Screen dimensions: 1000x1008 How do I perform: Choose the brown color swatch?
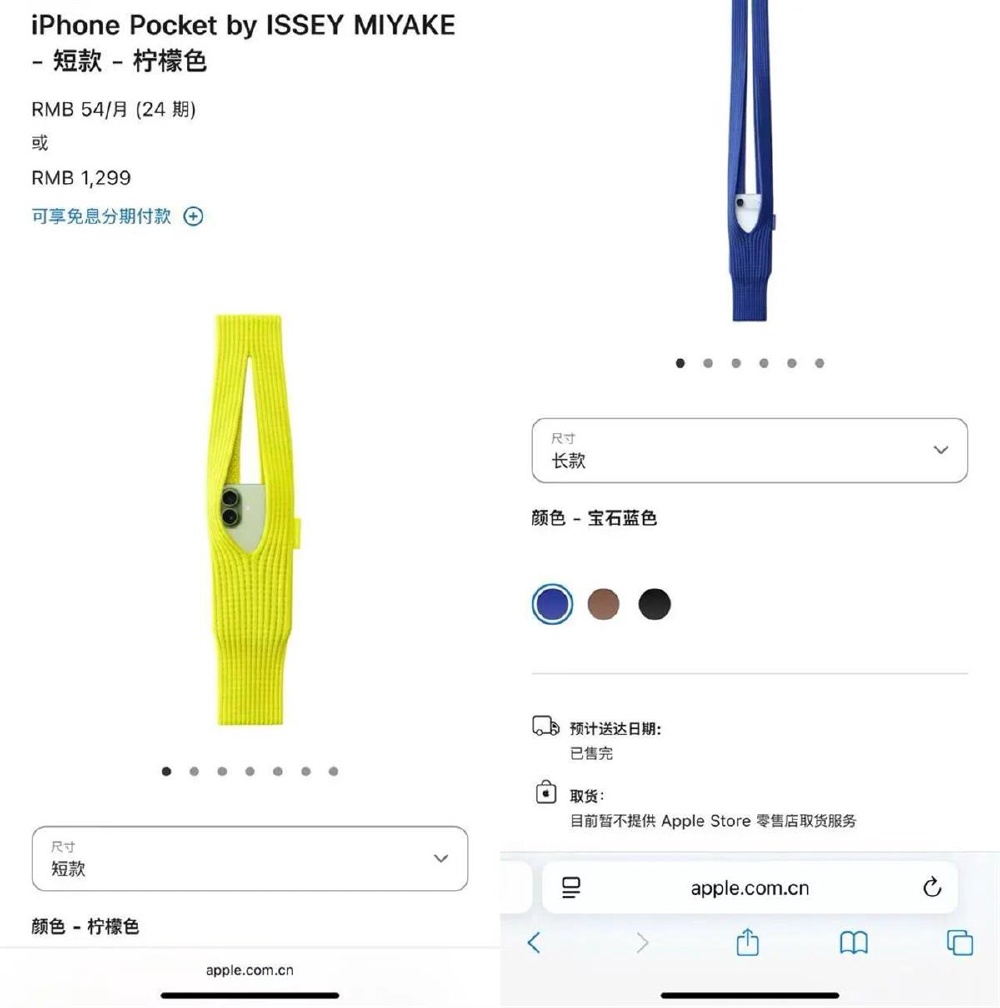[x=603, y=604]
